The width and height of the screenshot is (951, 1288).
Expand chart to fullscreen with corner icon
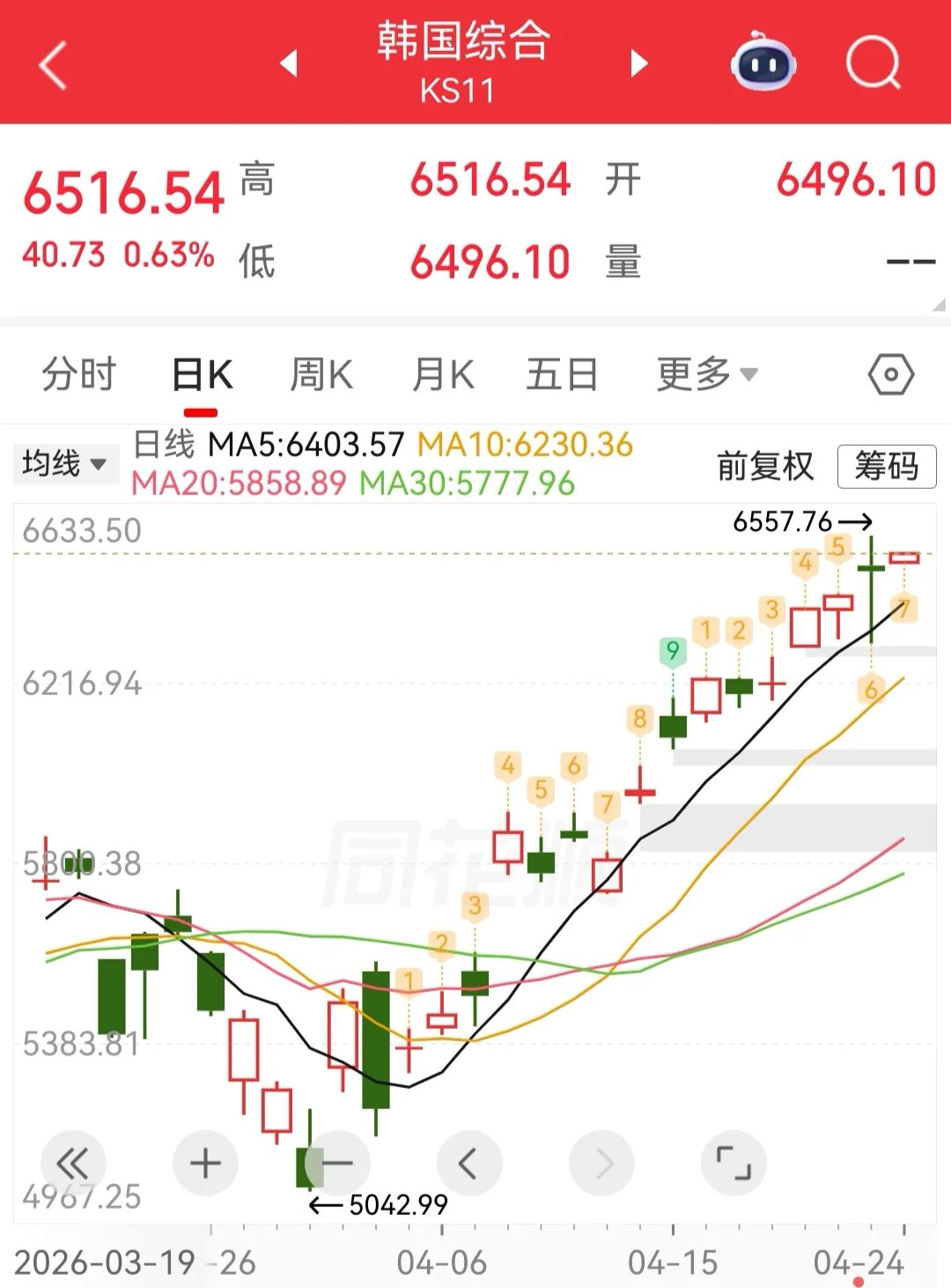click(734, 1162)
